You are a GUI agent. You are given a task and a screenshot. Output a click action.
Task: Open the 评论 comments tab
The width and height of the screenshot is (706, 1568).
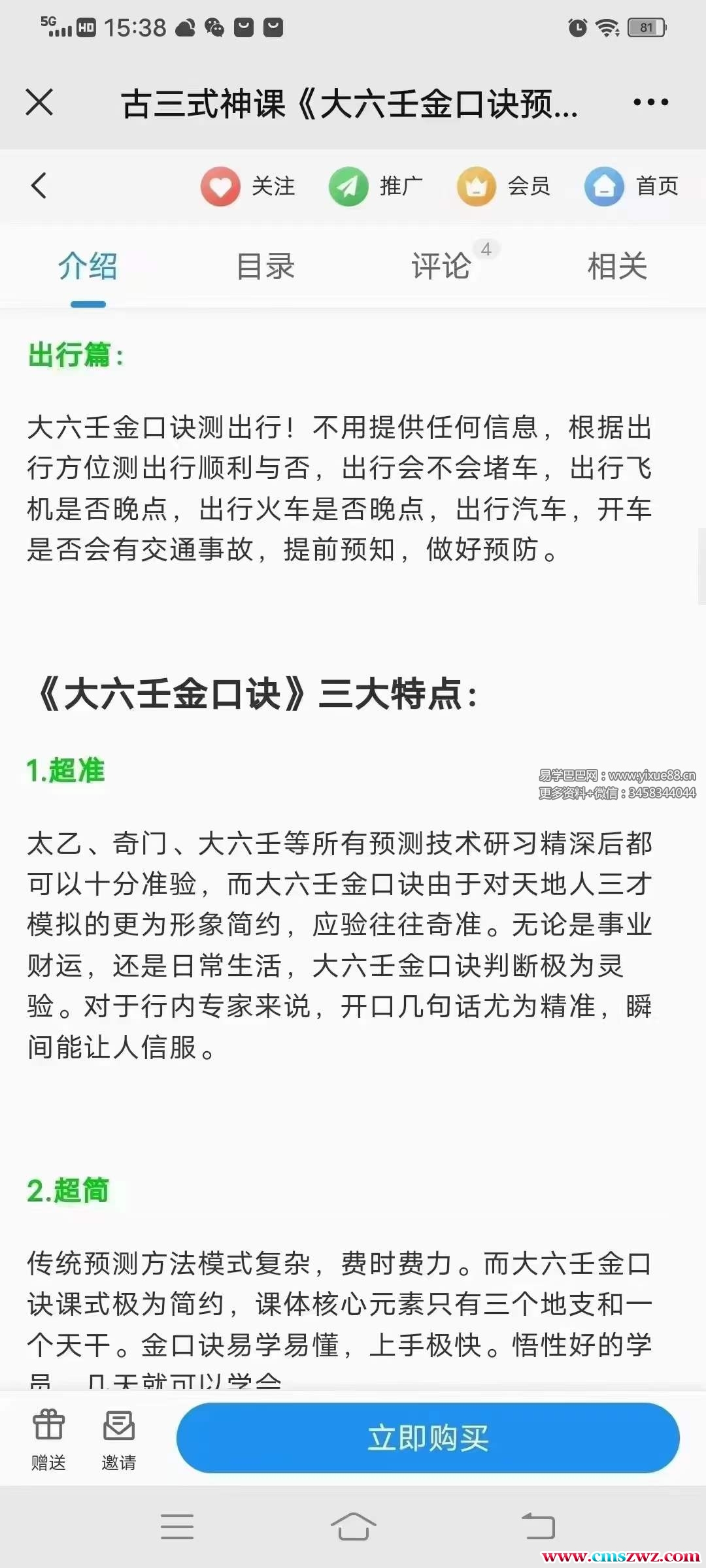442,267
